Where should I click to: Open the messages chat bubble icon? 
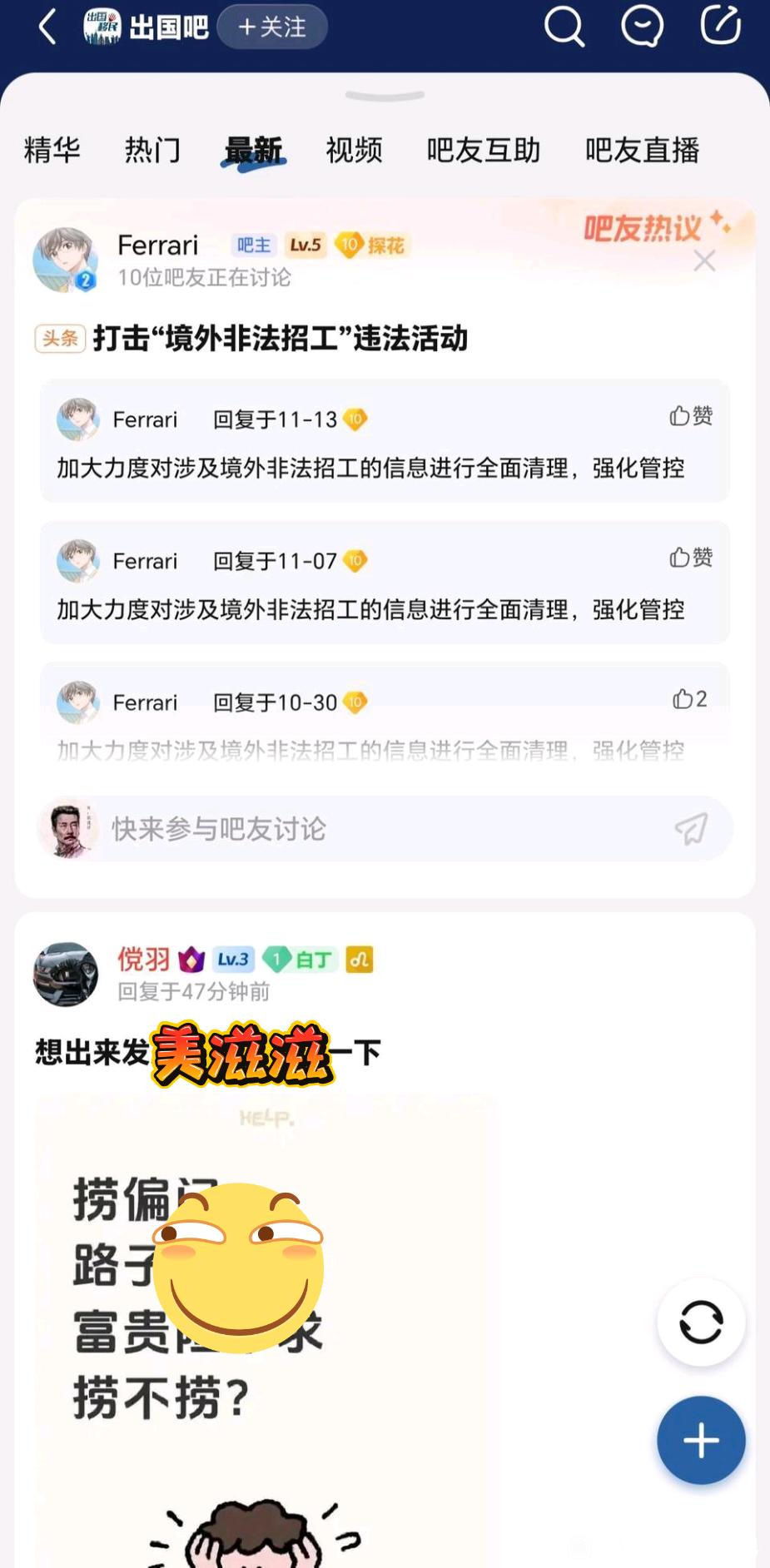pos(642,27)
